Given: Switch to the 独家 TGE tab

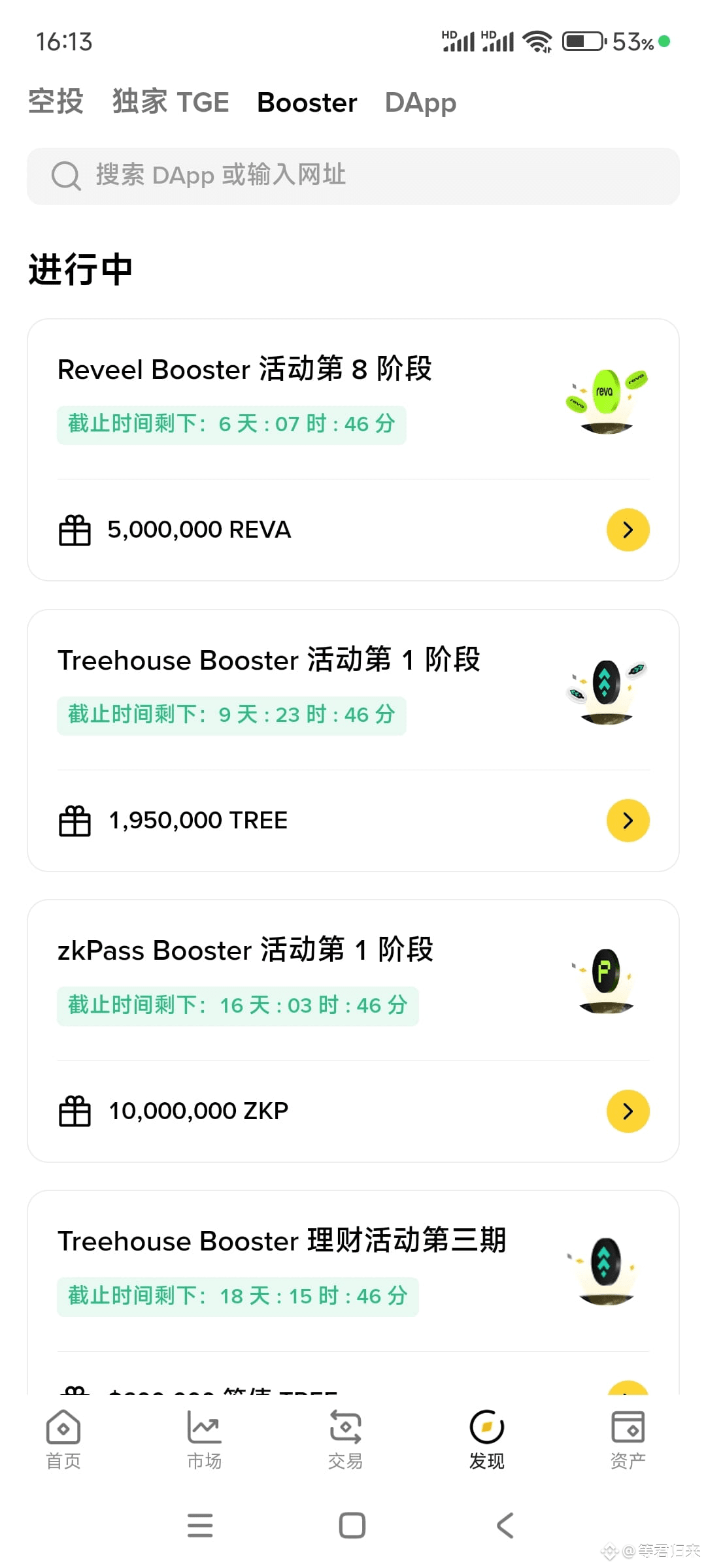Looking at the screenshot, I should pyautogui.click(x=171, y=102).
